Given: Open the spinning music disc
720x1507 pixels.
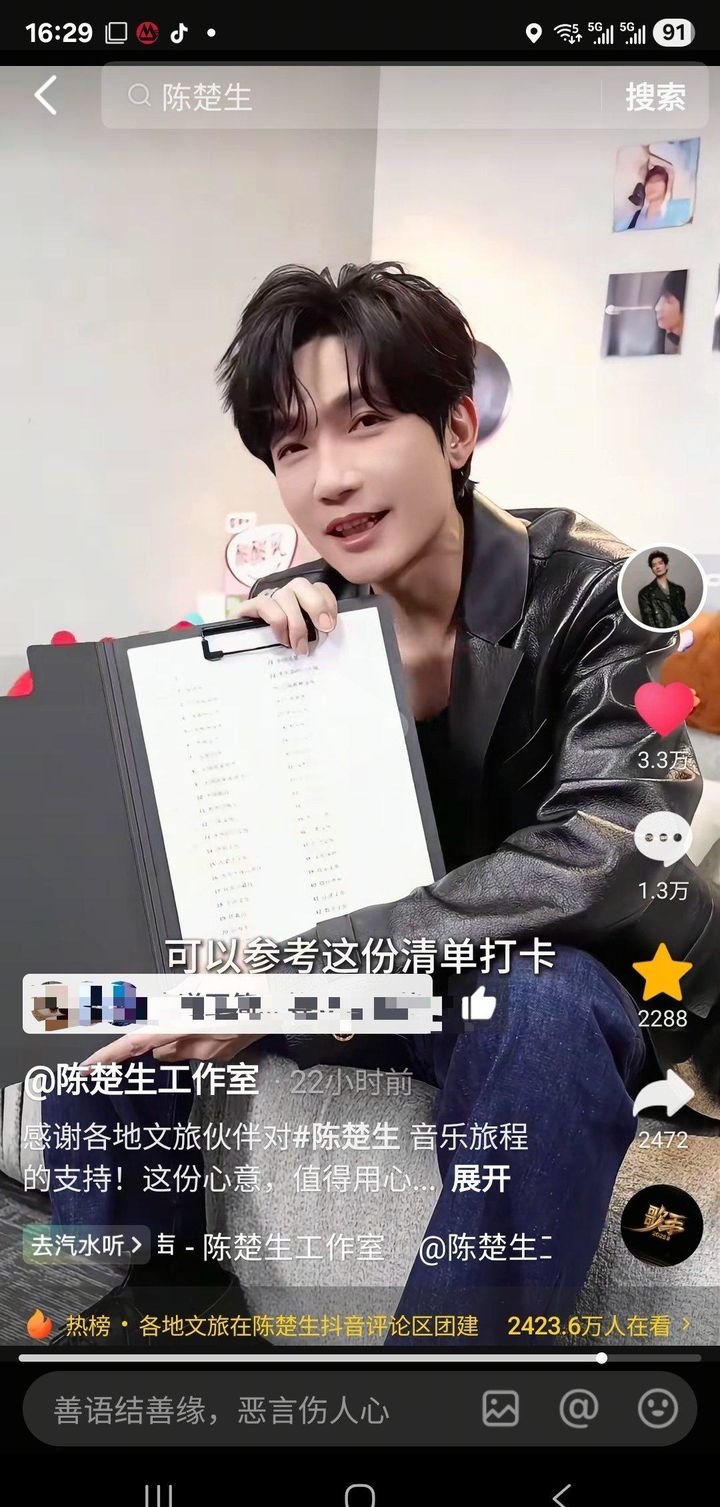Looking at the screenshot, I should tap(662, 1225).
